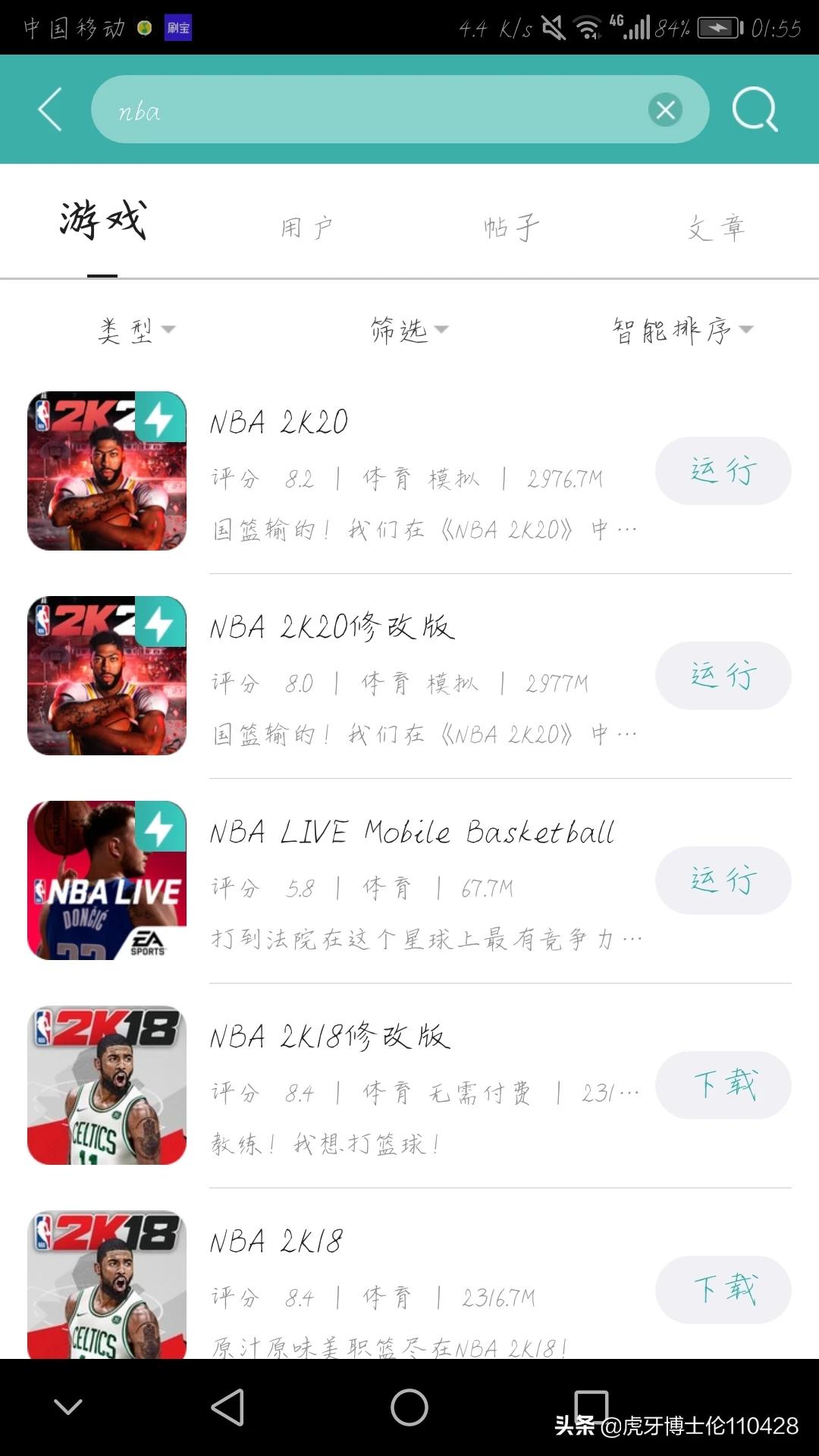
Task: Go back using the header arrow
Action: 50,110
